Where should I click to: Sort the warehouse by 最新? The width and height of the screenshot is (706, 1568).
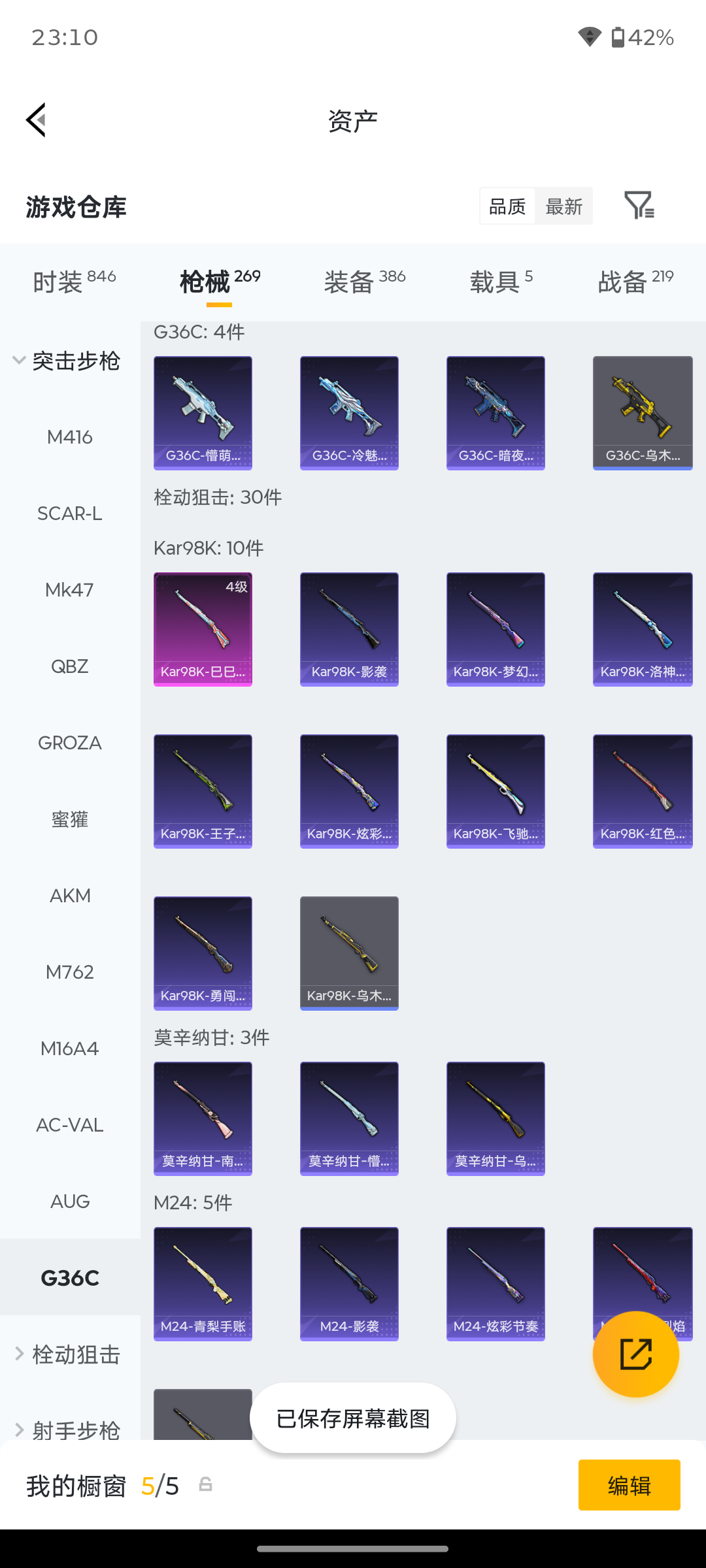[x=563, y=206]
